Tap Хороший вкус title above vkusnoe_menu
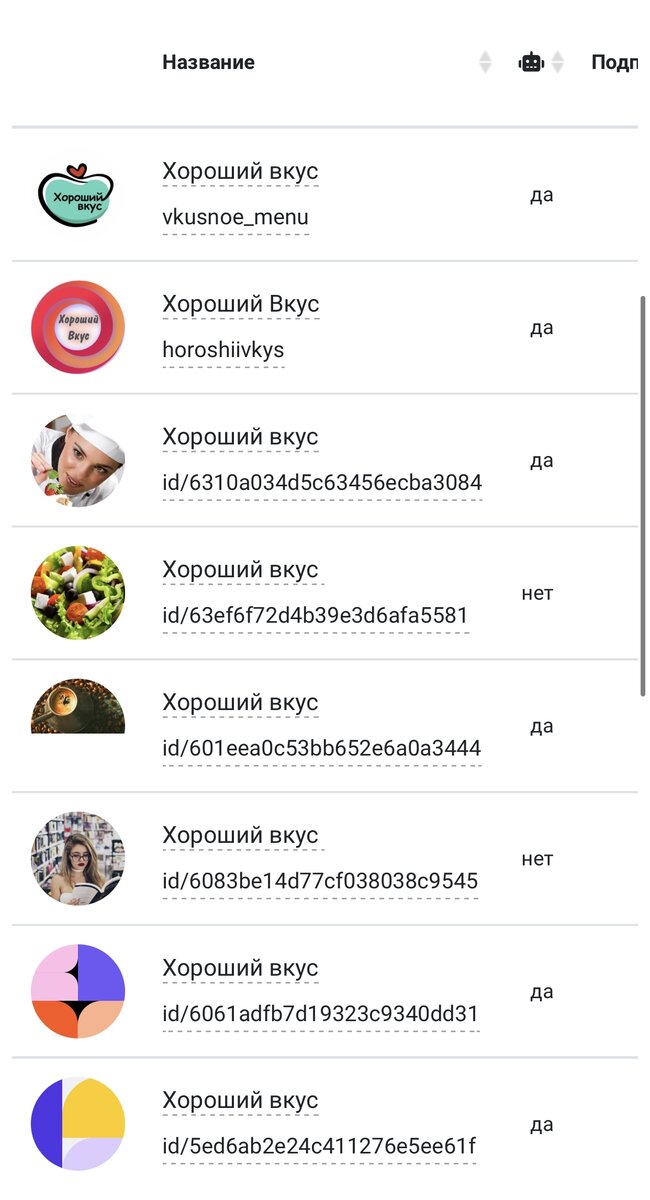Screen dimensions: 650x1200 [240, 171]
